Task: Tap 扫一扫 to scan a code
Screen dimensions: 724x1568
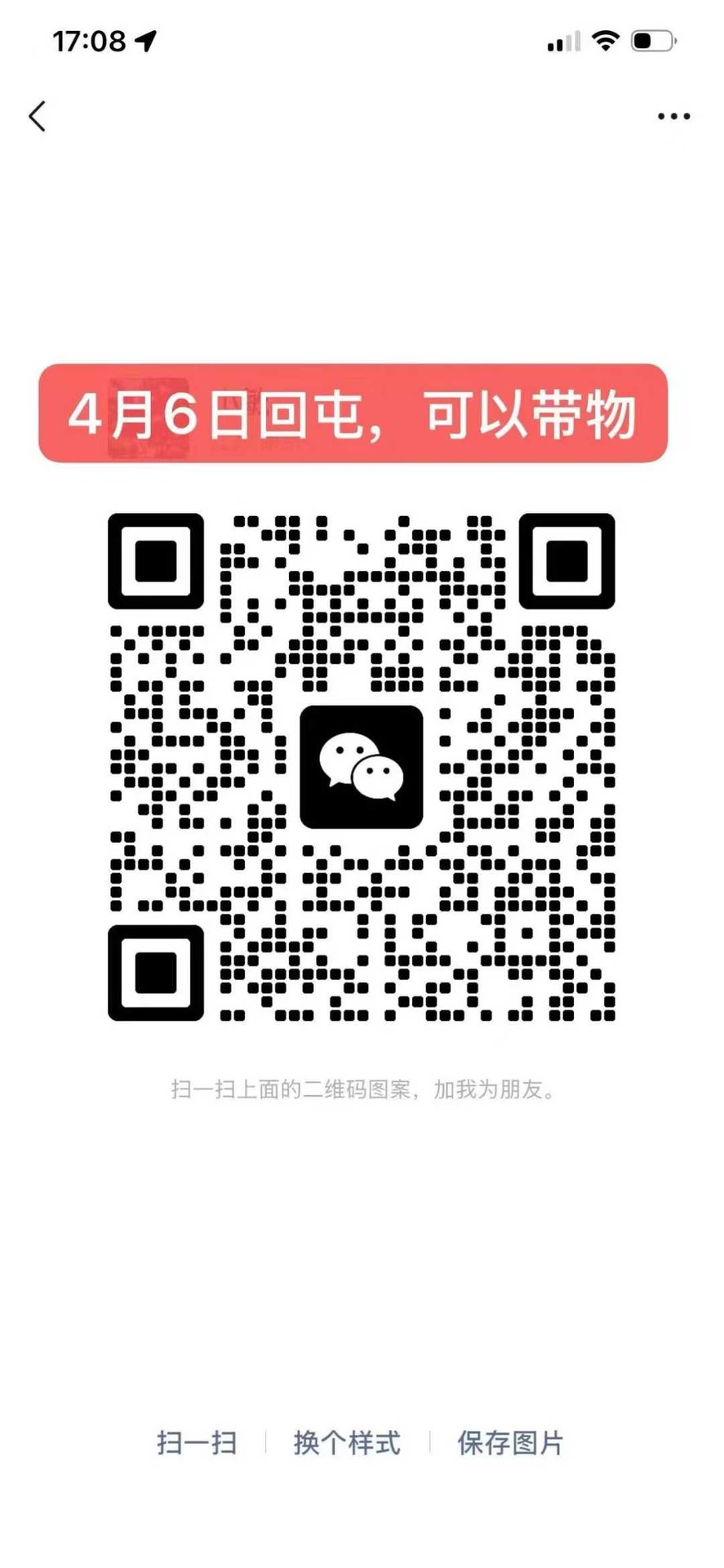Action: coord(197,1443)
